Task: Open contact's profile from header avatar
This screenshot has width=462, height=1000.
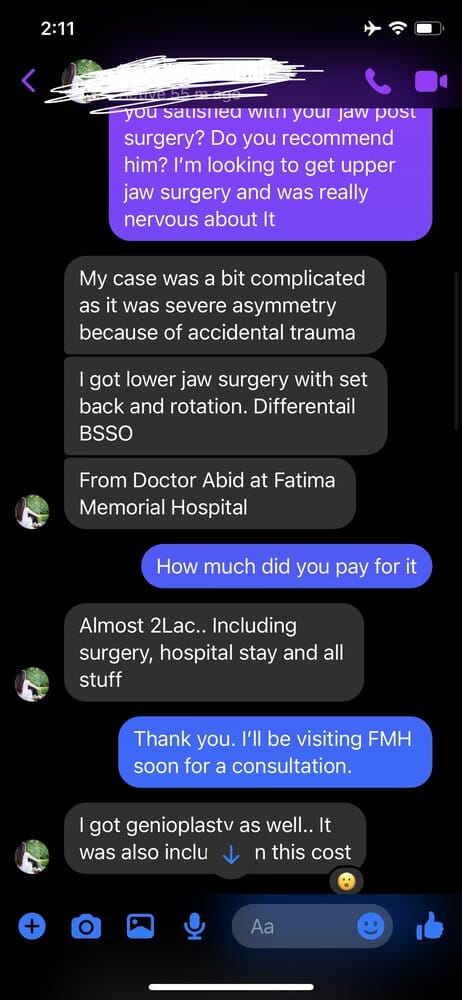Action: click(82, 80)
